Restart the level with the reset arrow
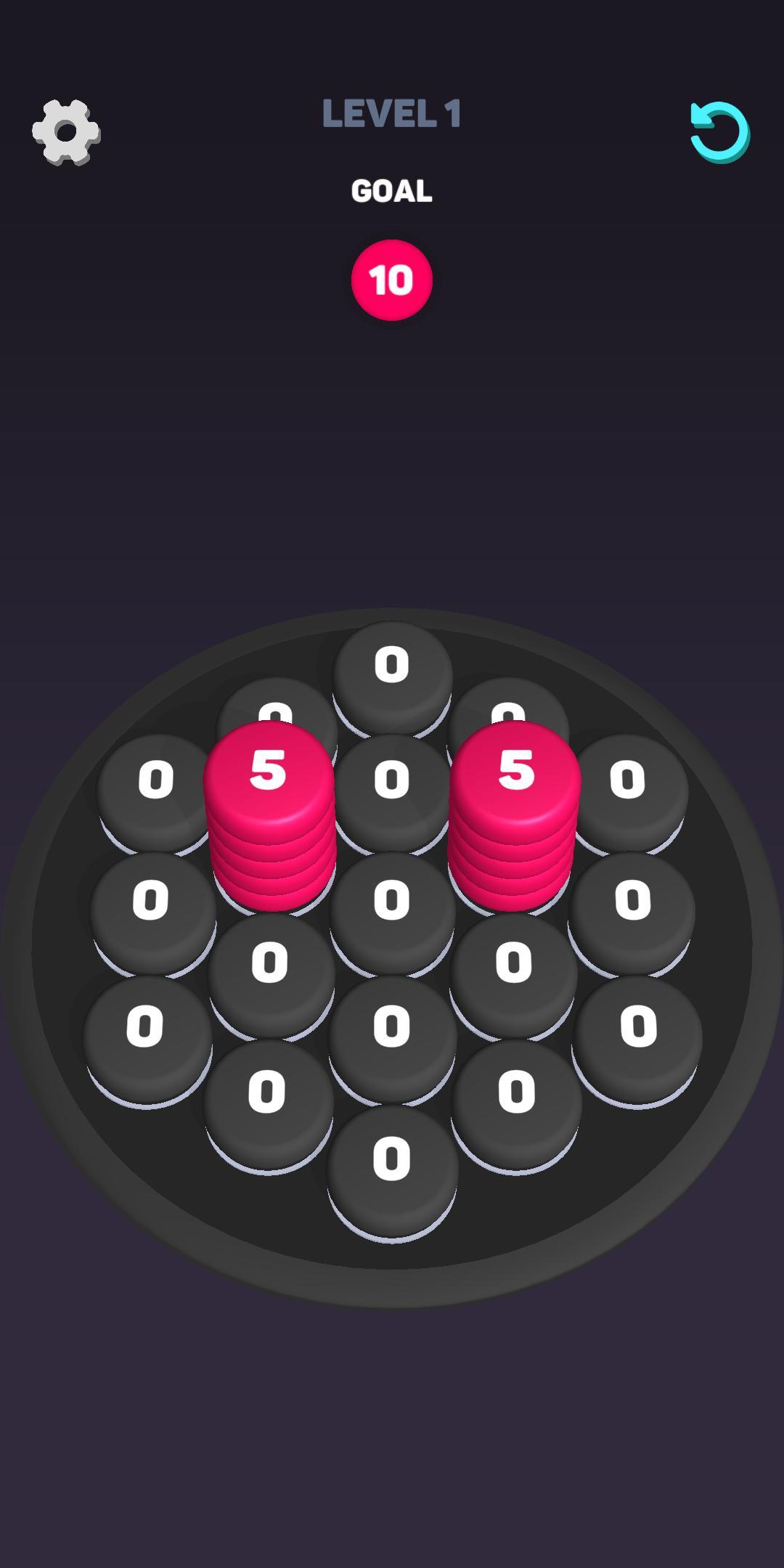784x1568 pixels. (719, 131)
